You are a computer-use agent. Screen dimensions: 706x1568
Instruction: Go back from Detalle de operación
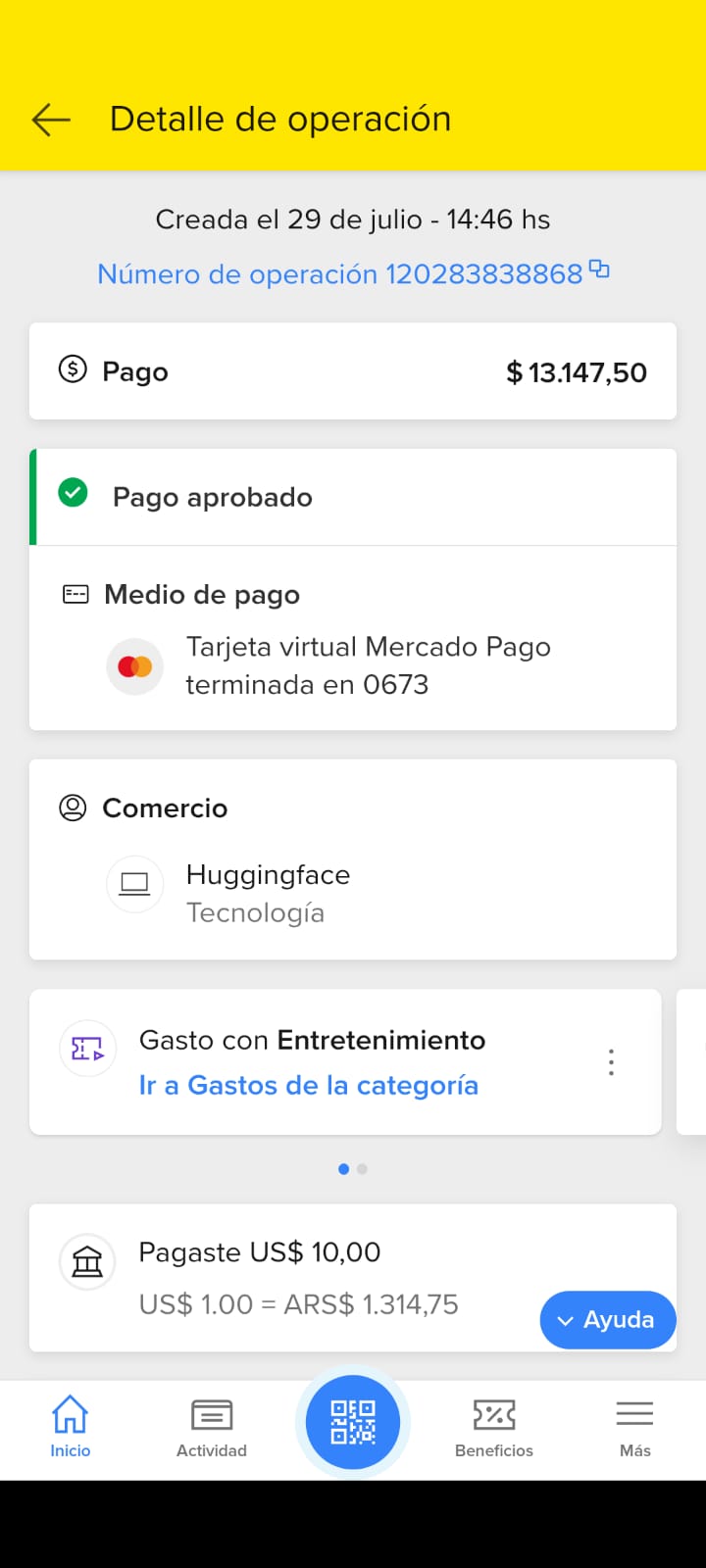click(51, 120)
